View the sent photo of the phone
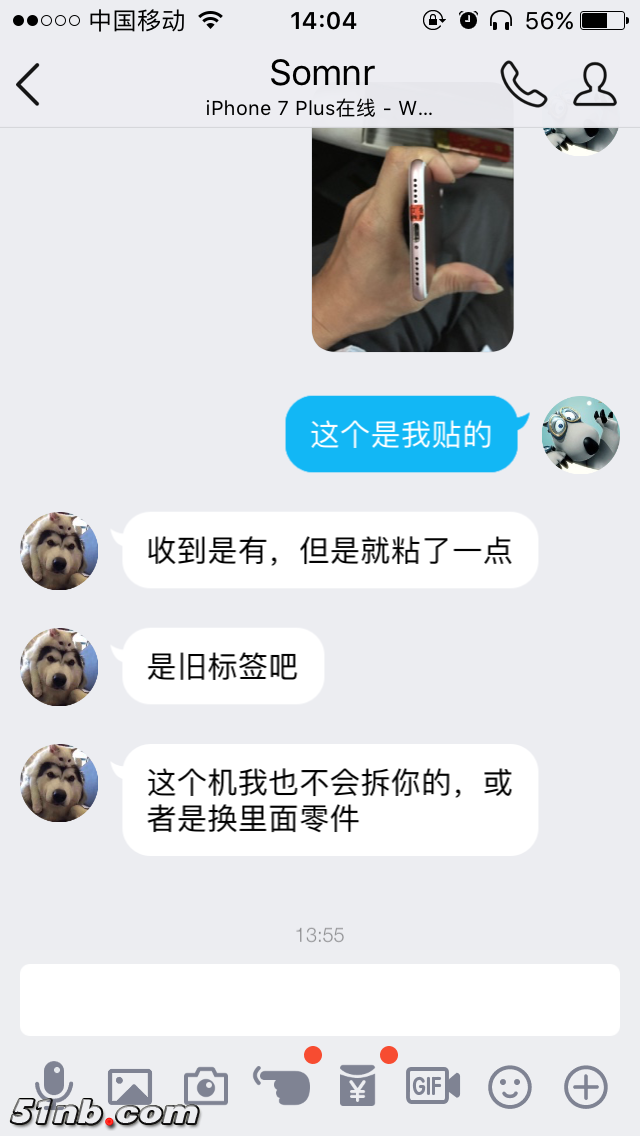640x1136 pixels. (x=412, y=240)
